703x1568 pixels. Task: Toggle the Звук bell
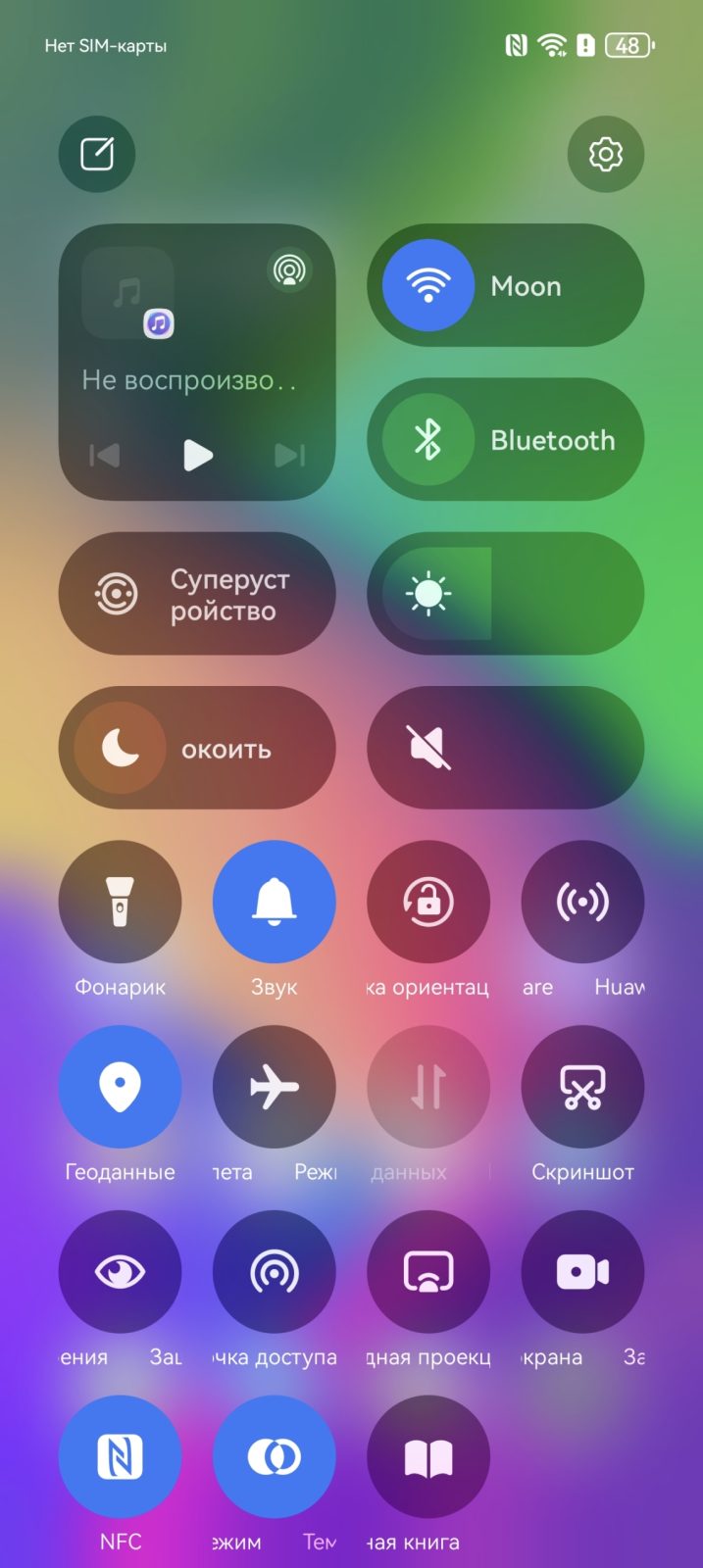click(x=274, y=902)
